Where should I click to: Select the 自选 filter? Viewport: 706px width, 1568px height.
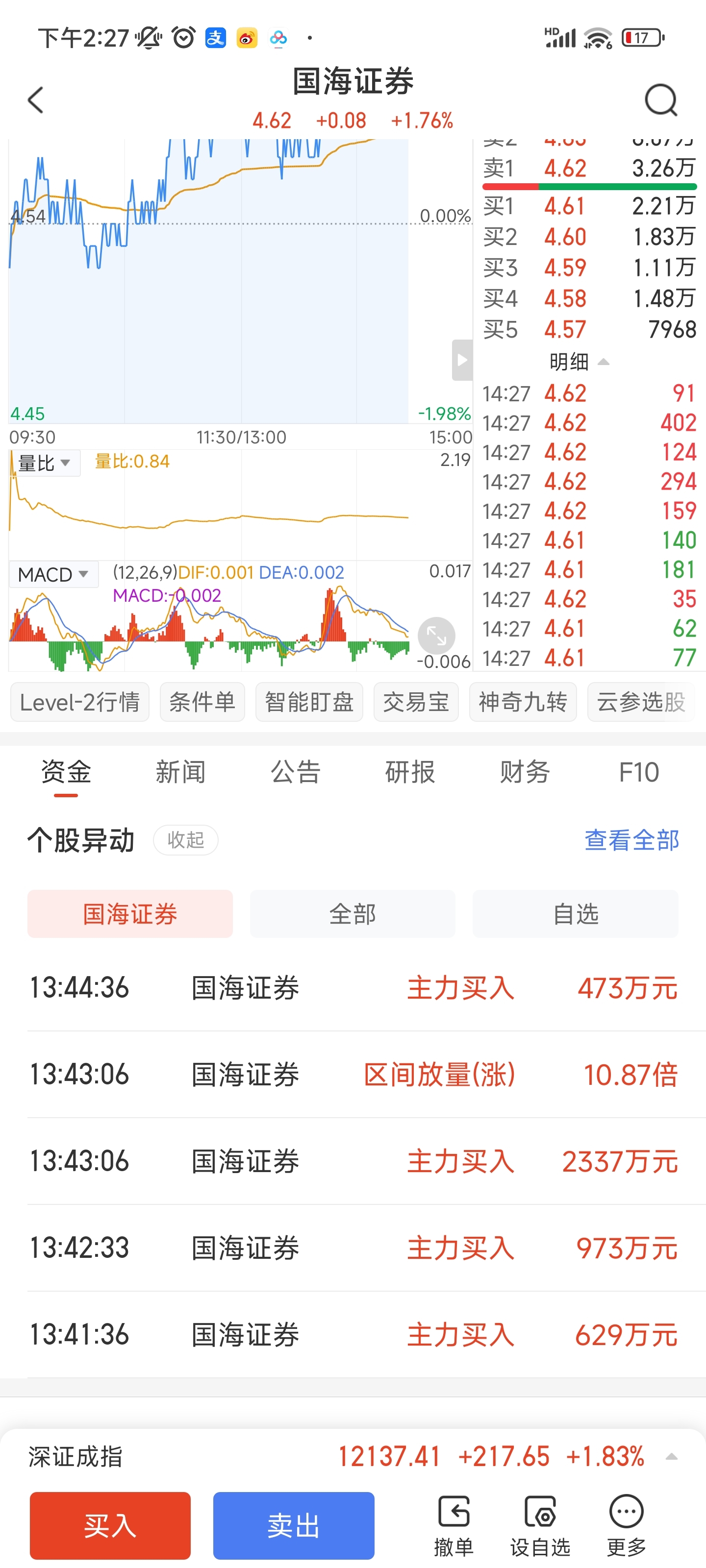pyautogui.click(x=575, y=914)
